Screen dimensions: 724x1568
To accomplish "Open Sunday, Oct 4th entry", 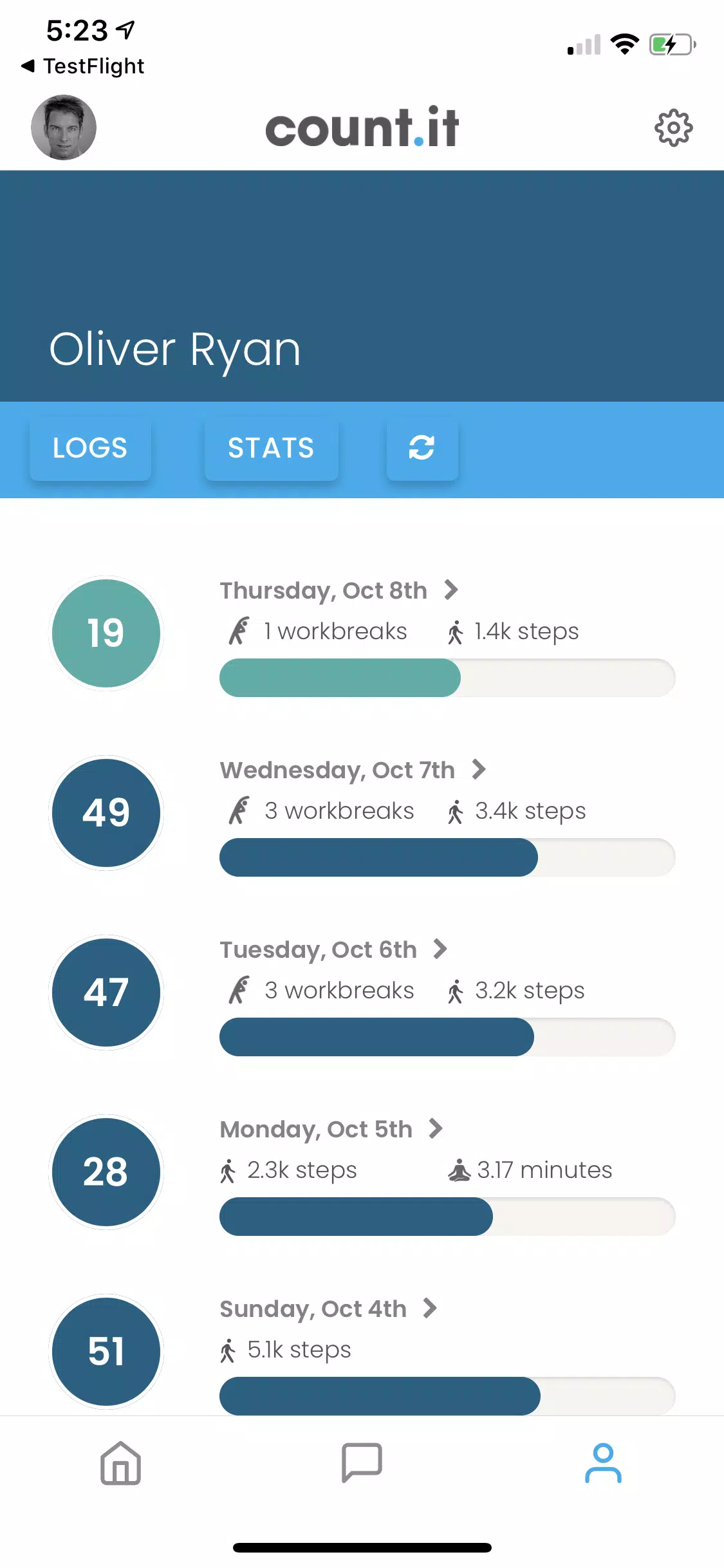I will pos(329,1309).
